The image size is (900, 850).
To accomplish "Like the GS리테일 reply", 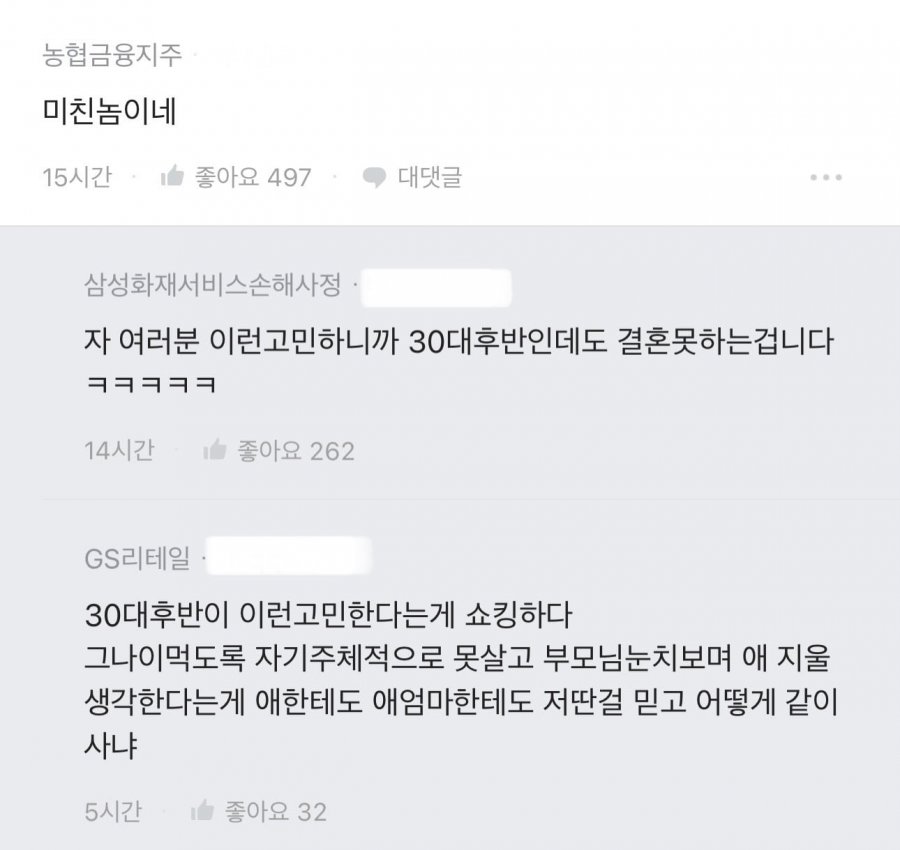I will (203, 811).
